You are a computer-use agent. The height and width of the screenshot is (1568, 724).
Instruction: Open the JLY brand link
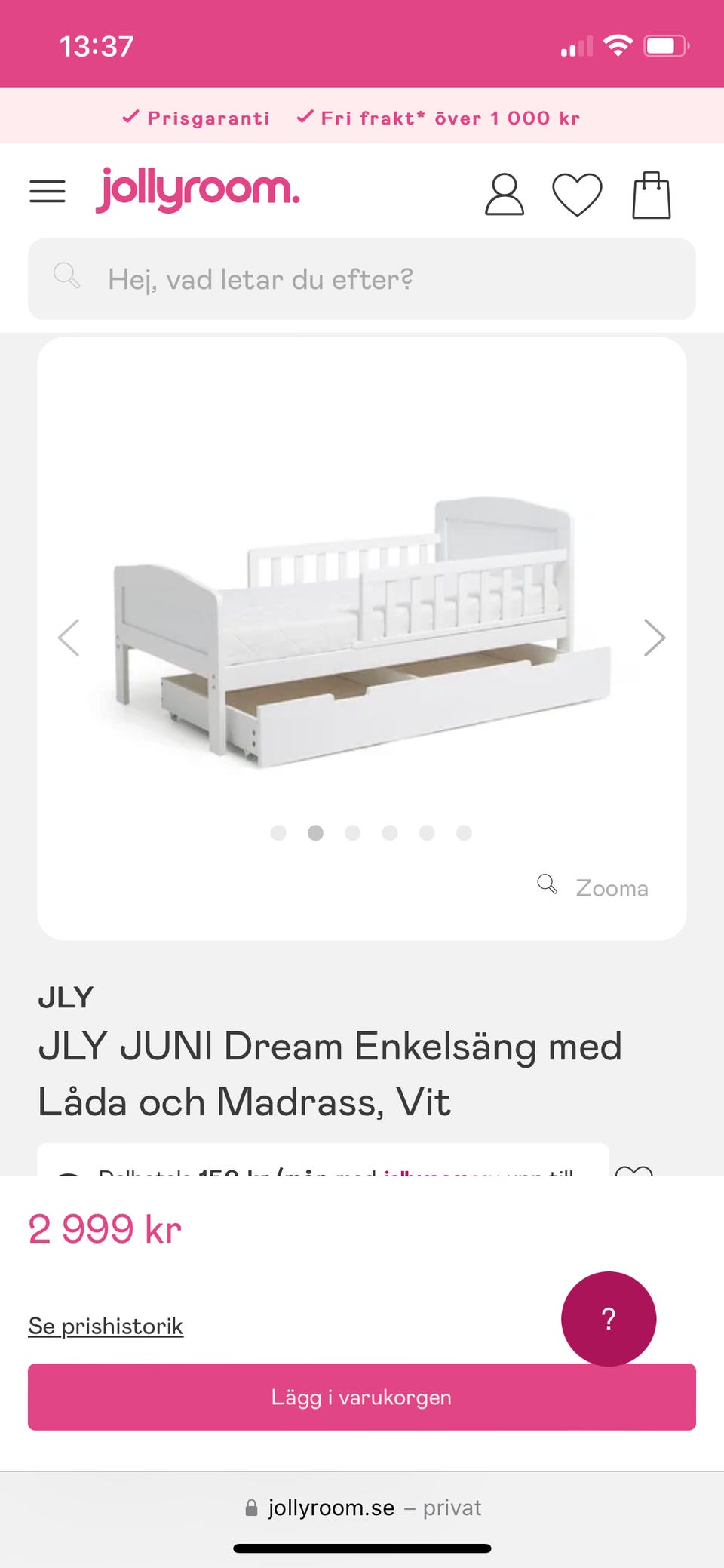[x=66, y=998]
